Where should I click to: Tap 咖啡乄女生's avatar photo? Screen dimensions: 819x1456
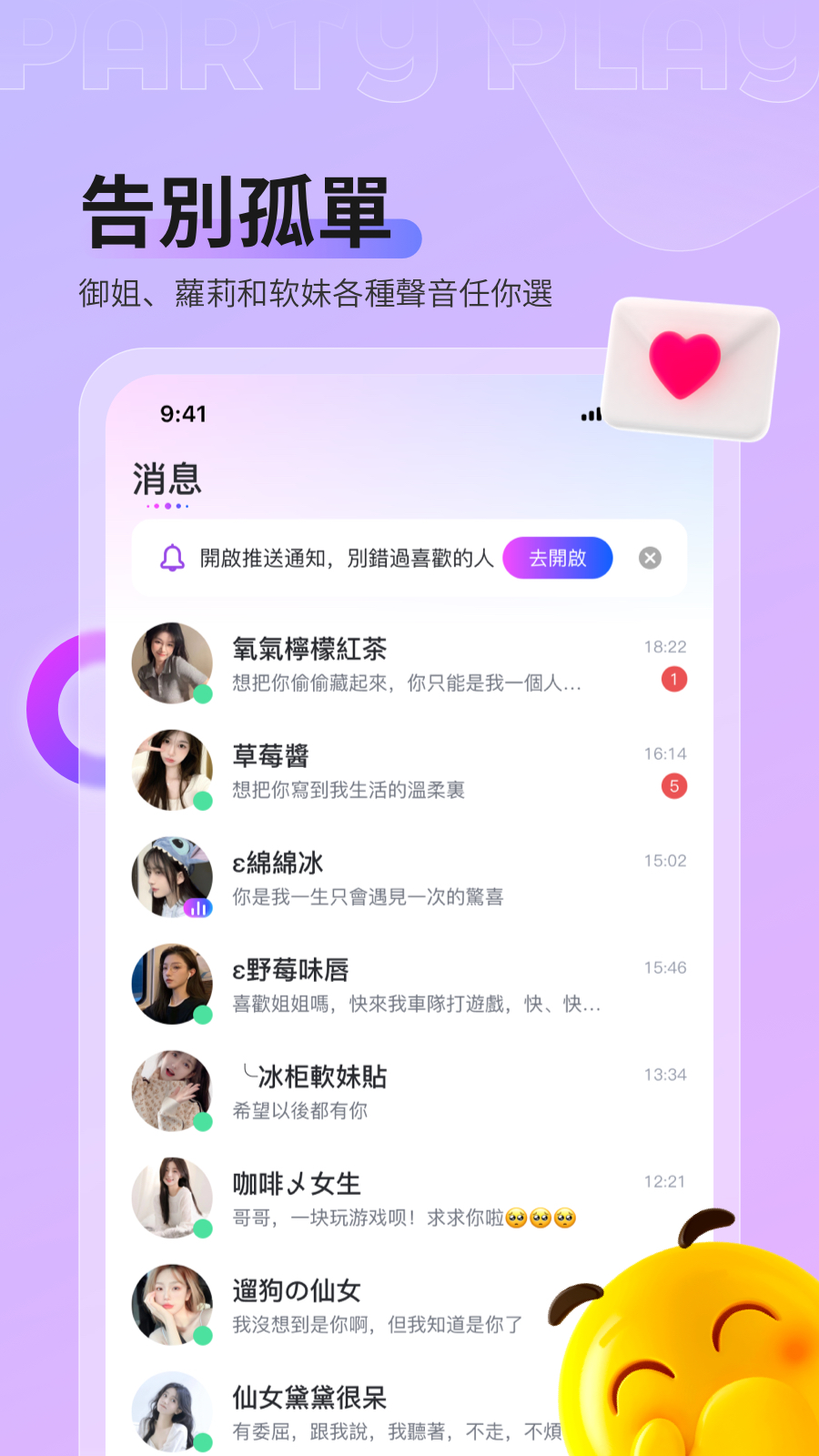pyautogui.click(x=172, y=1198)
